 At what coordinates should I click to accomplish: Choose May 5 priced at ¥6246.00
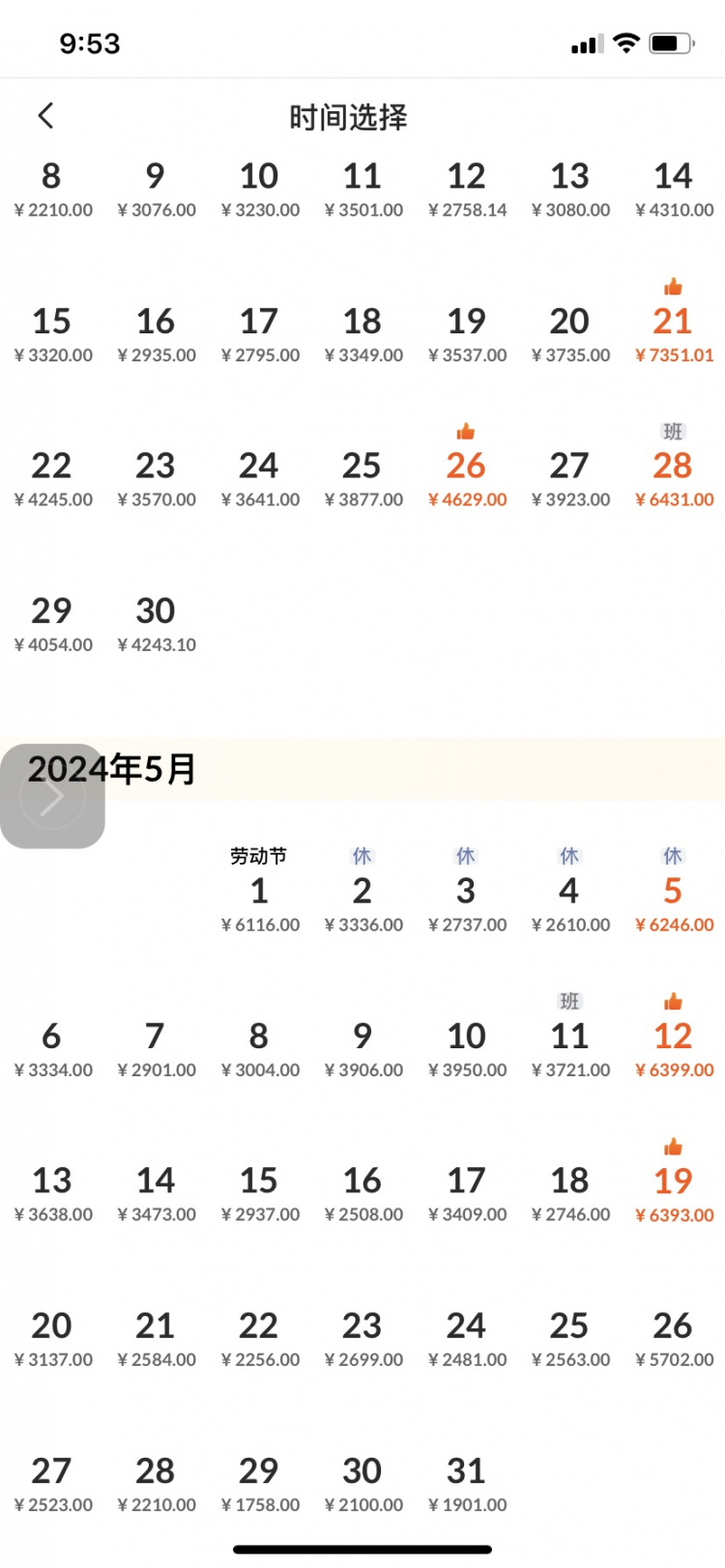coord(674,903)
